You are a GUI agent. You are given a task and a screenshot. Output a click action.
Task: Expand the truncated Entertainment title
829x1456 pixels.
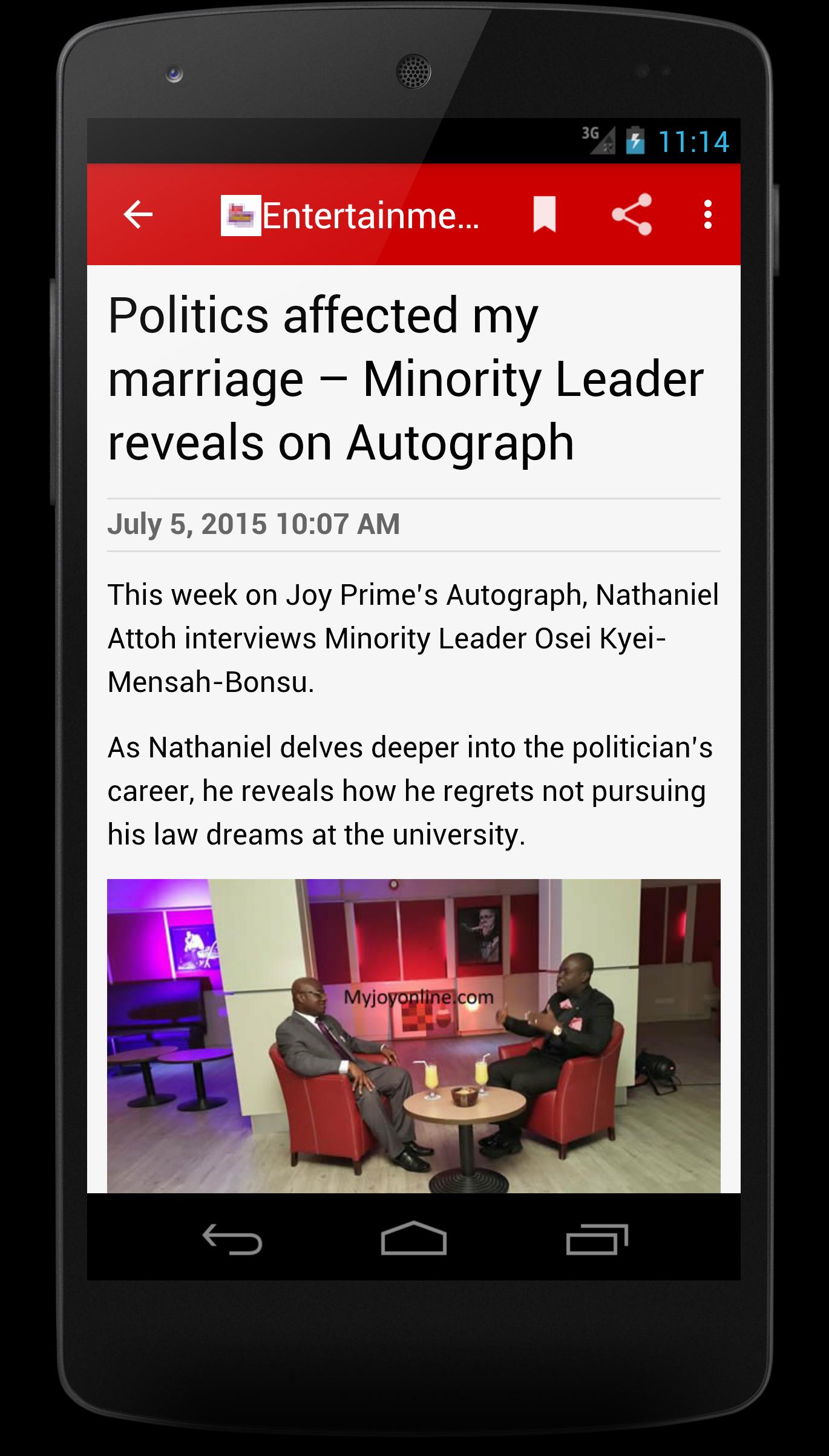pos(369,218)
